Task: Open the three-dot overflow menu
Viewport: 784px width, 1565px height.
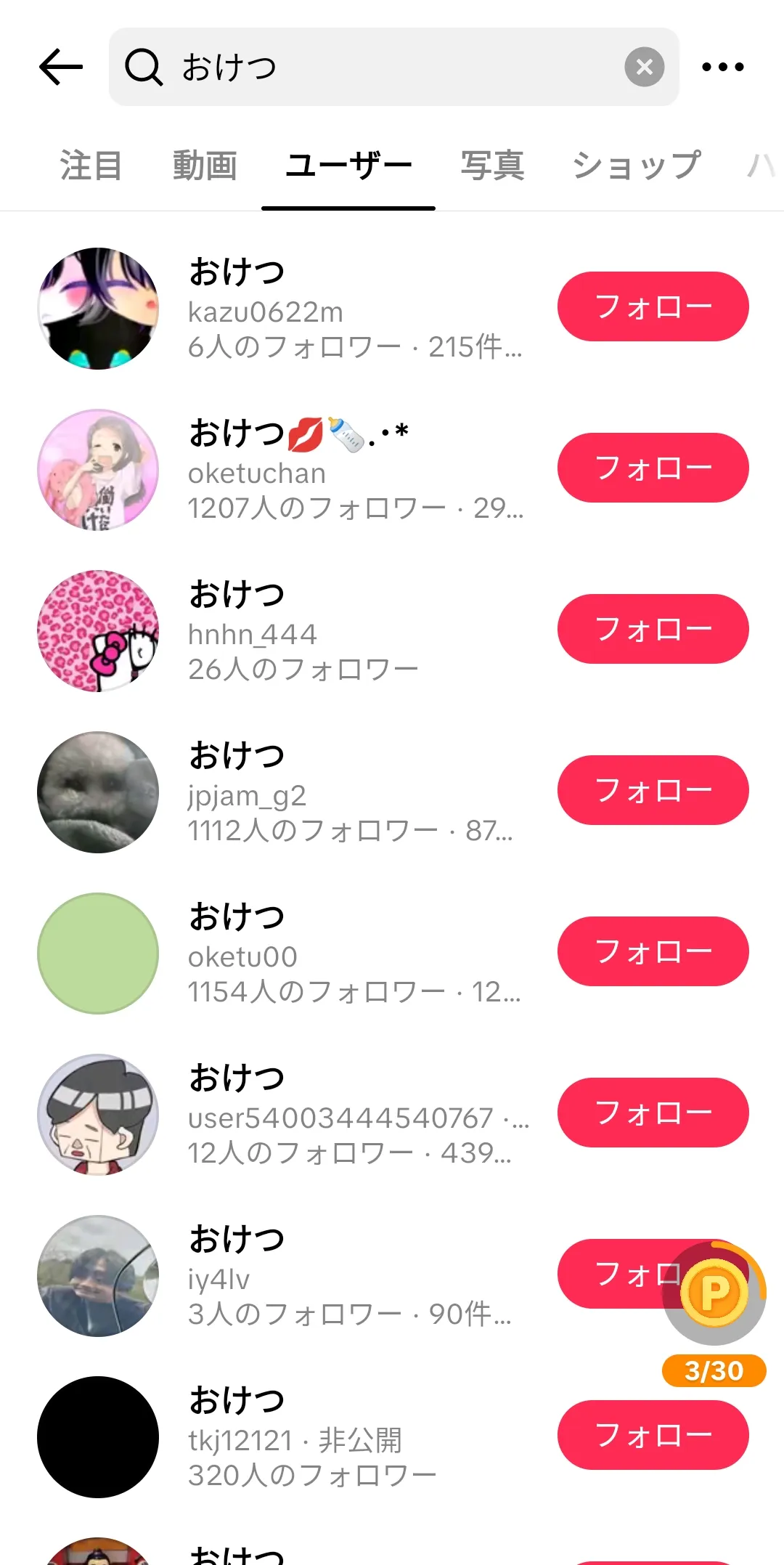Action: click(x=722, y=67)
